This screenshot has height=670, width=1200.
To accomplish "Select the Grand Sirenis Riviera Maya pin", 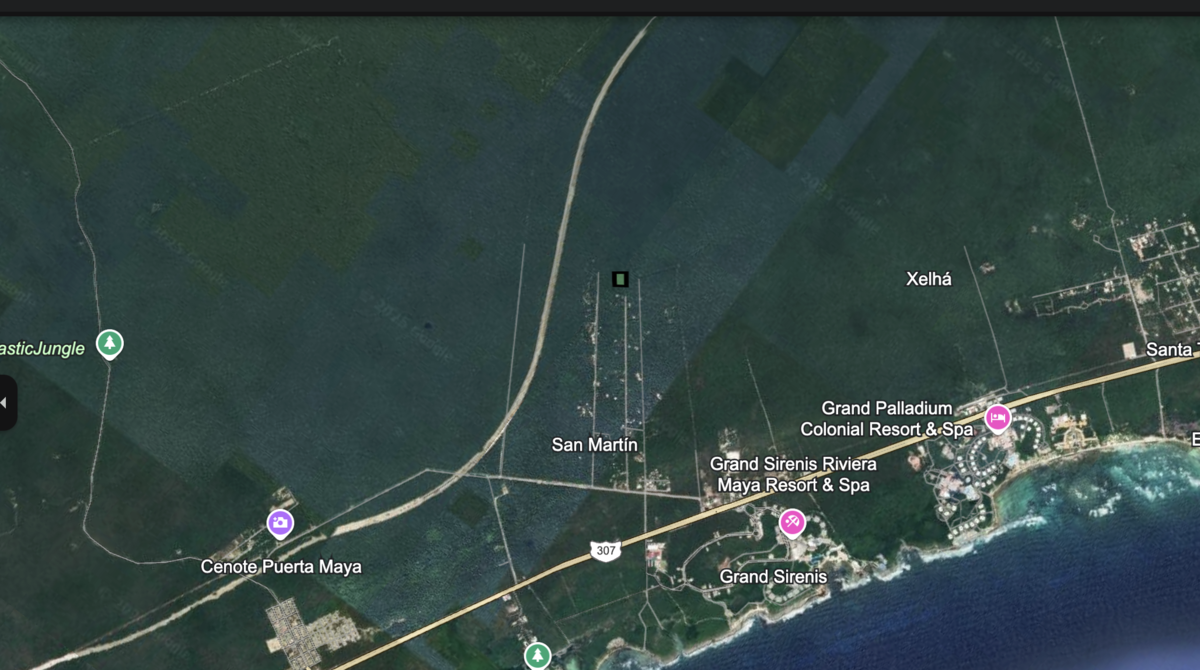I will click(x=792, y=521).
